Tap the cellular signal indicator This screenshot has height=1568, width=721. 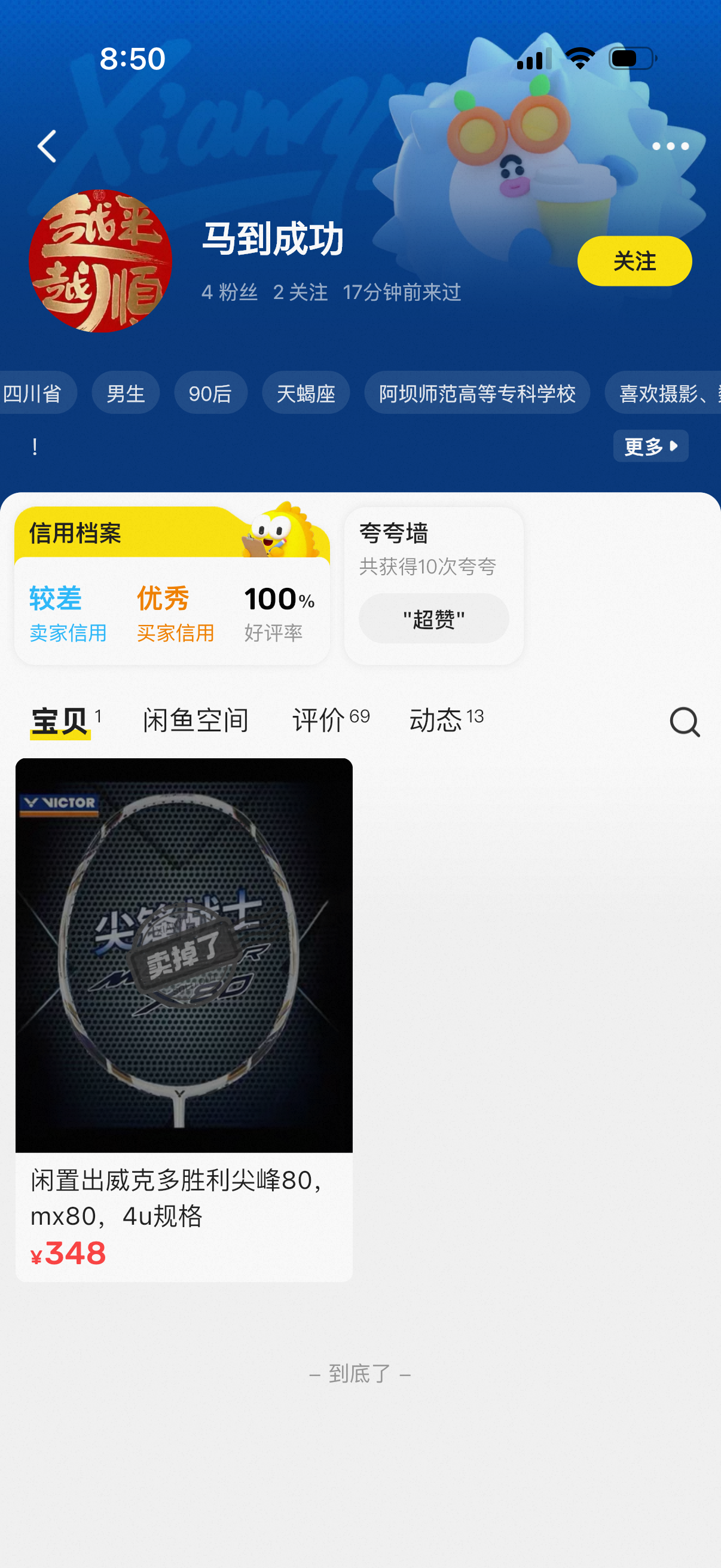point(534,58)
